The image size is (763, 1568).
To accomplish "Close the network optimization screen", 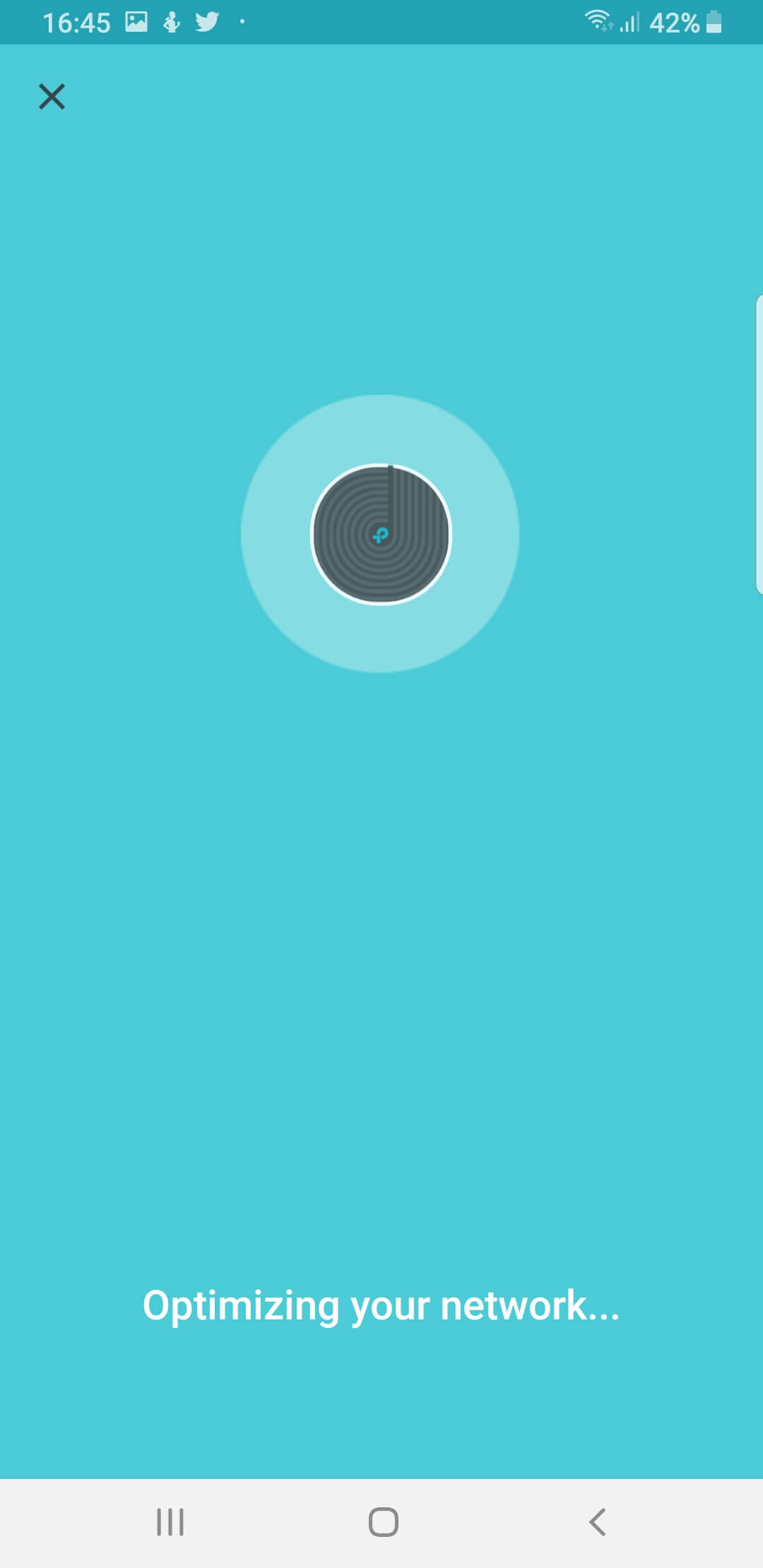I will (52, 97).
